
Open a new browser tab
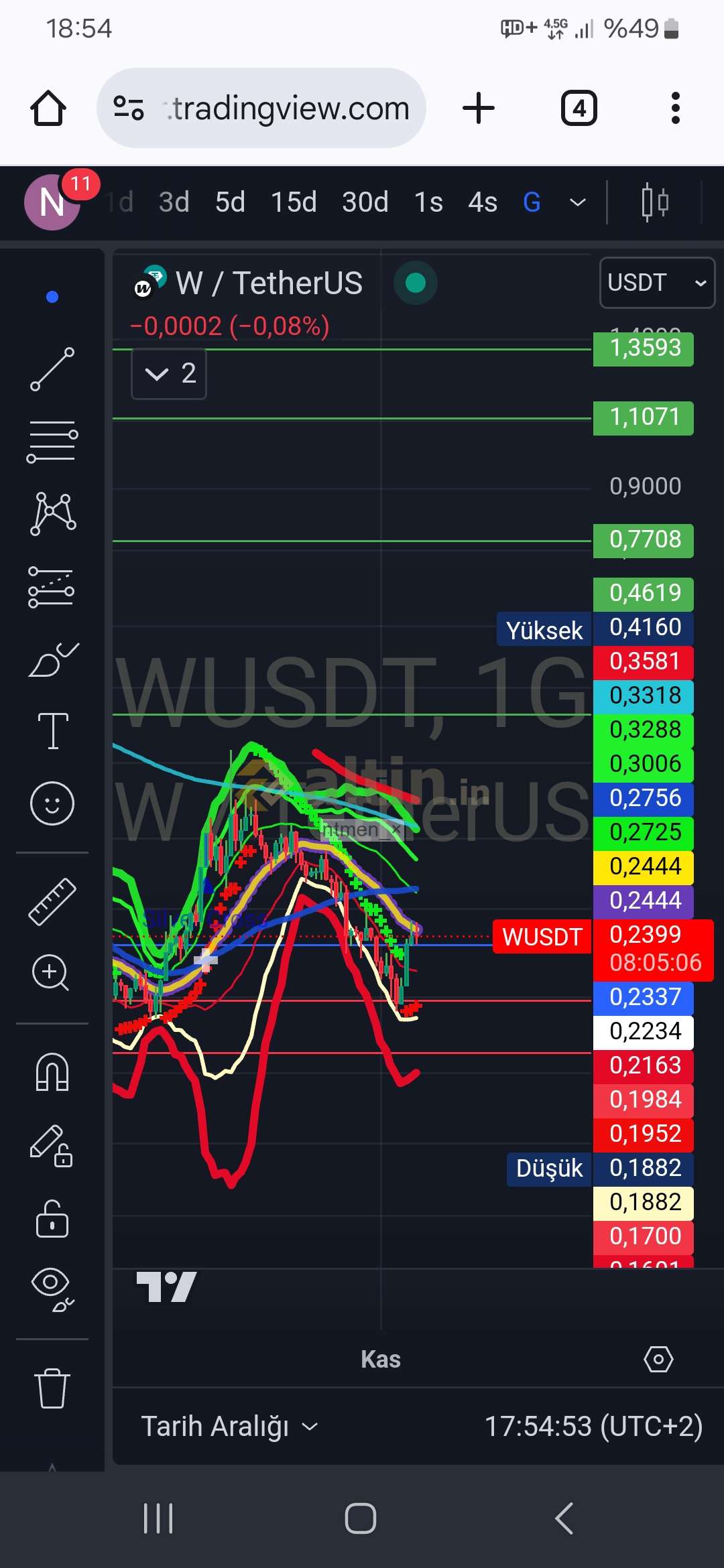click(479, 108)
